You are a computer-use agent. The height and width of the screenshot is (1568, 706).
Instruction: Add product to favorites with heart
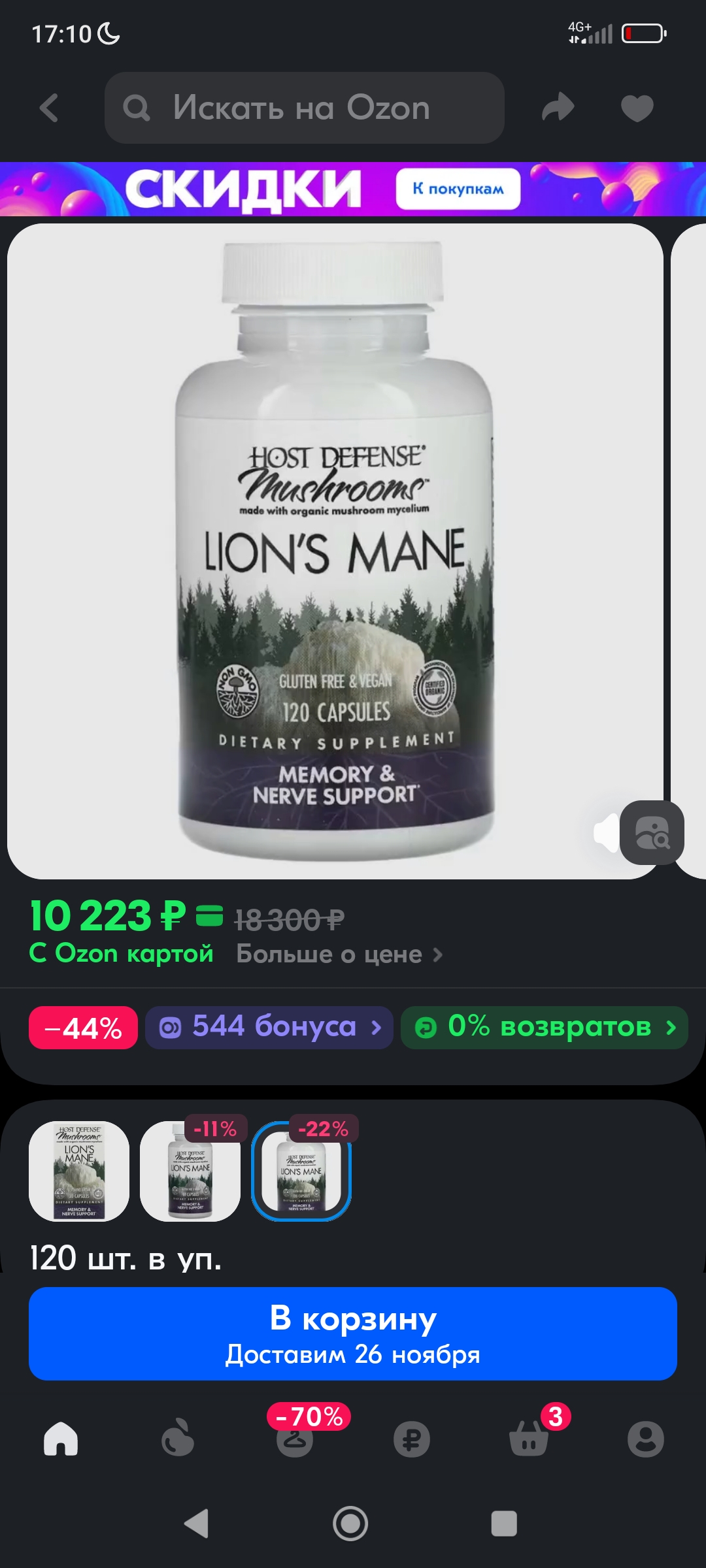[637, 108]
